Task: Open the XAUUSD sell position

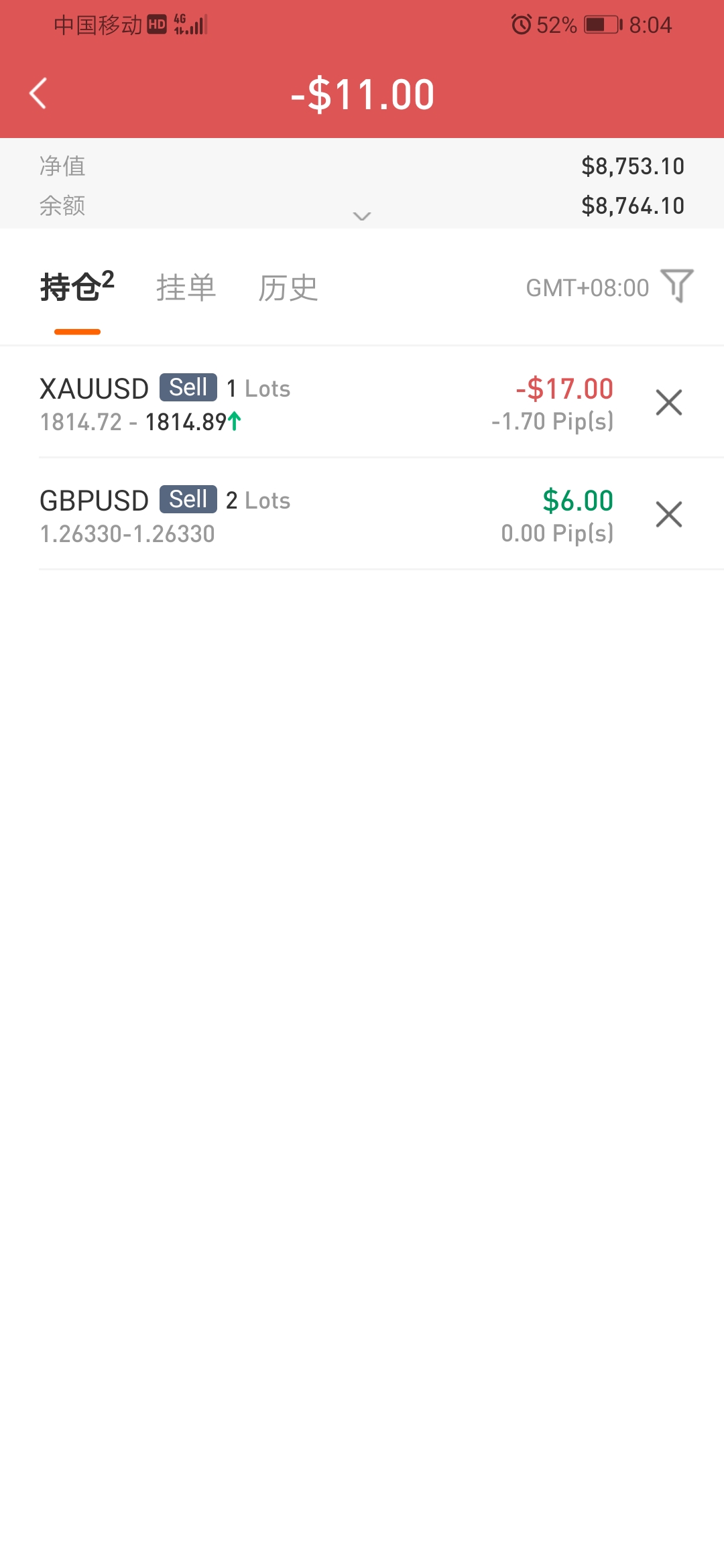Action: (326, 403)
